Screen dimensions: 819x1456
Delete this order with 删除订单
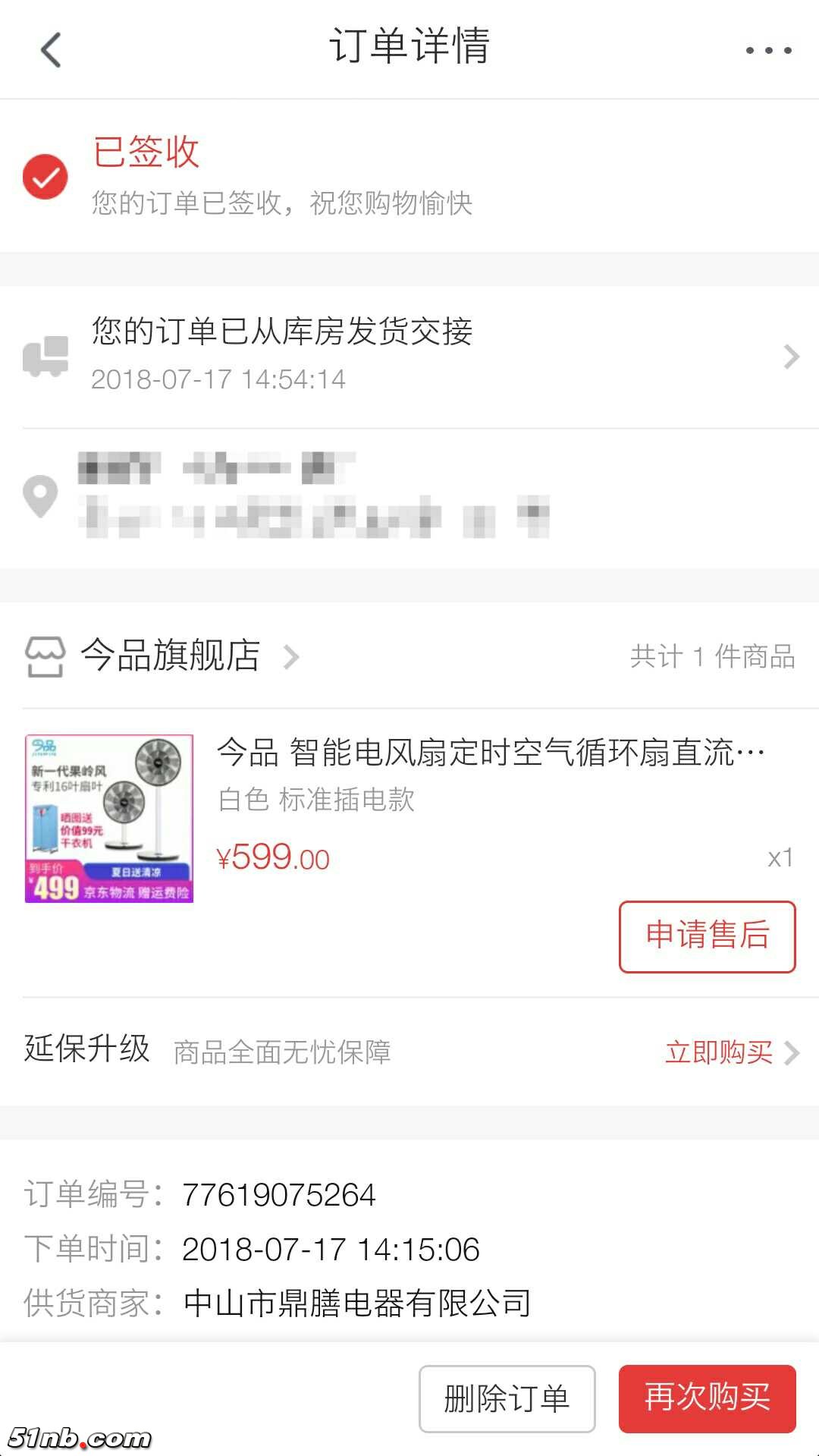click(507, 1398)
